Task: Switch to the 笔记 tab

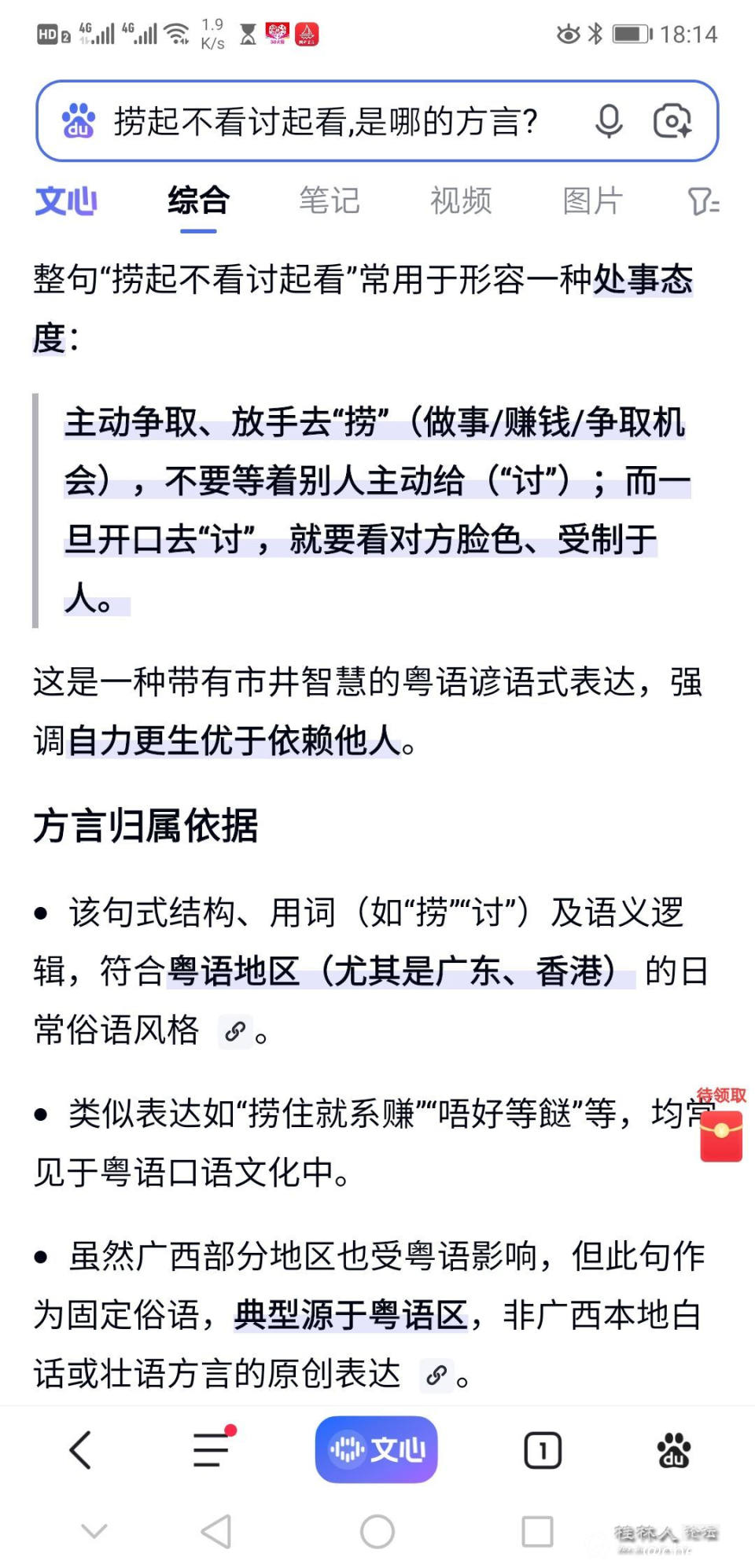Action: click(x=330, y=201)
